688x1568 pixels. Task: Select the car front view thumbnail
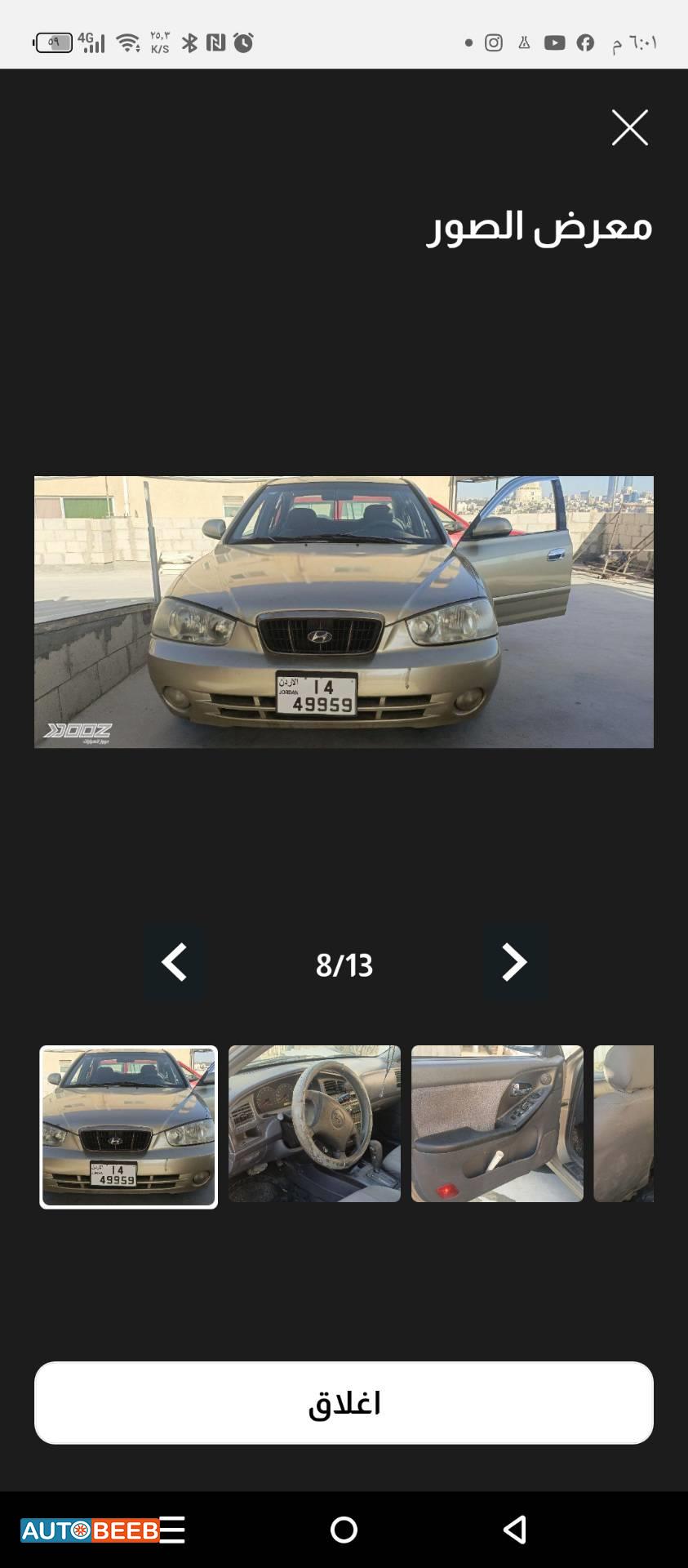click(129, 1125)
